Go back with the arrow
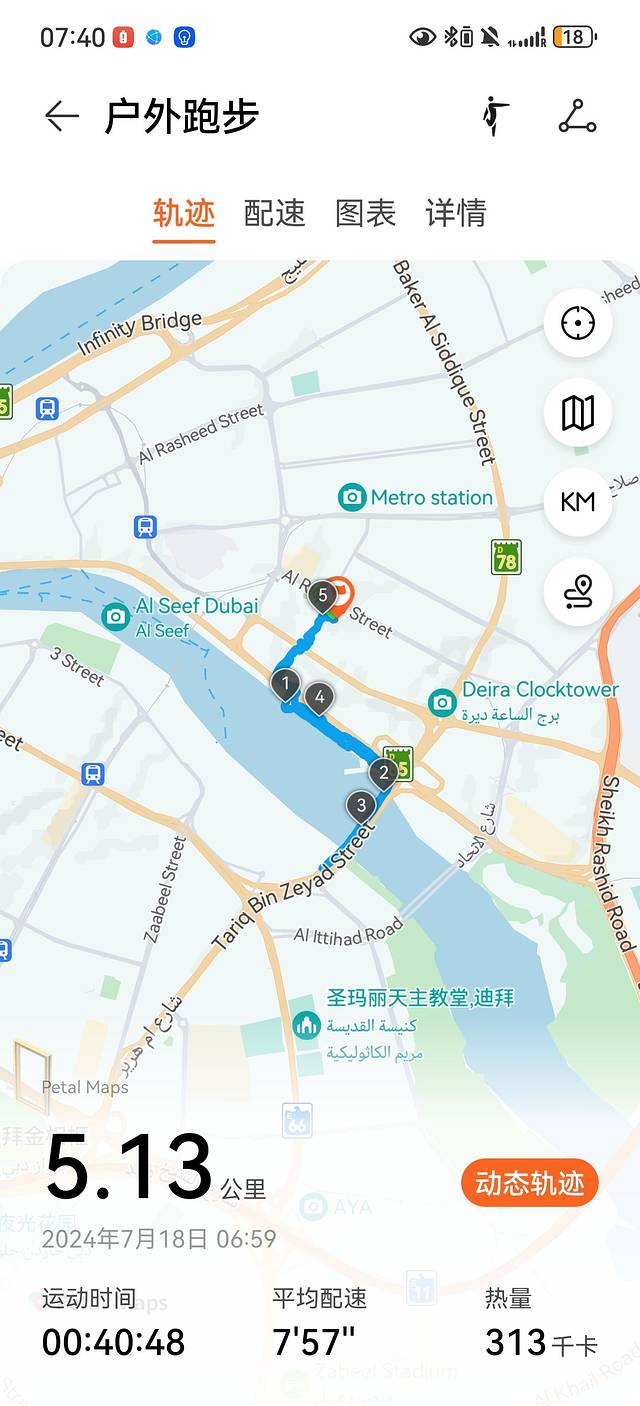Viewport: 640px width, 1406px height. click(62, 117)
